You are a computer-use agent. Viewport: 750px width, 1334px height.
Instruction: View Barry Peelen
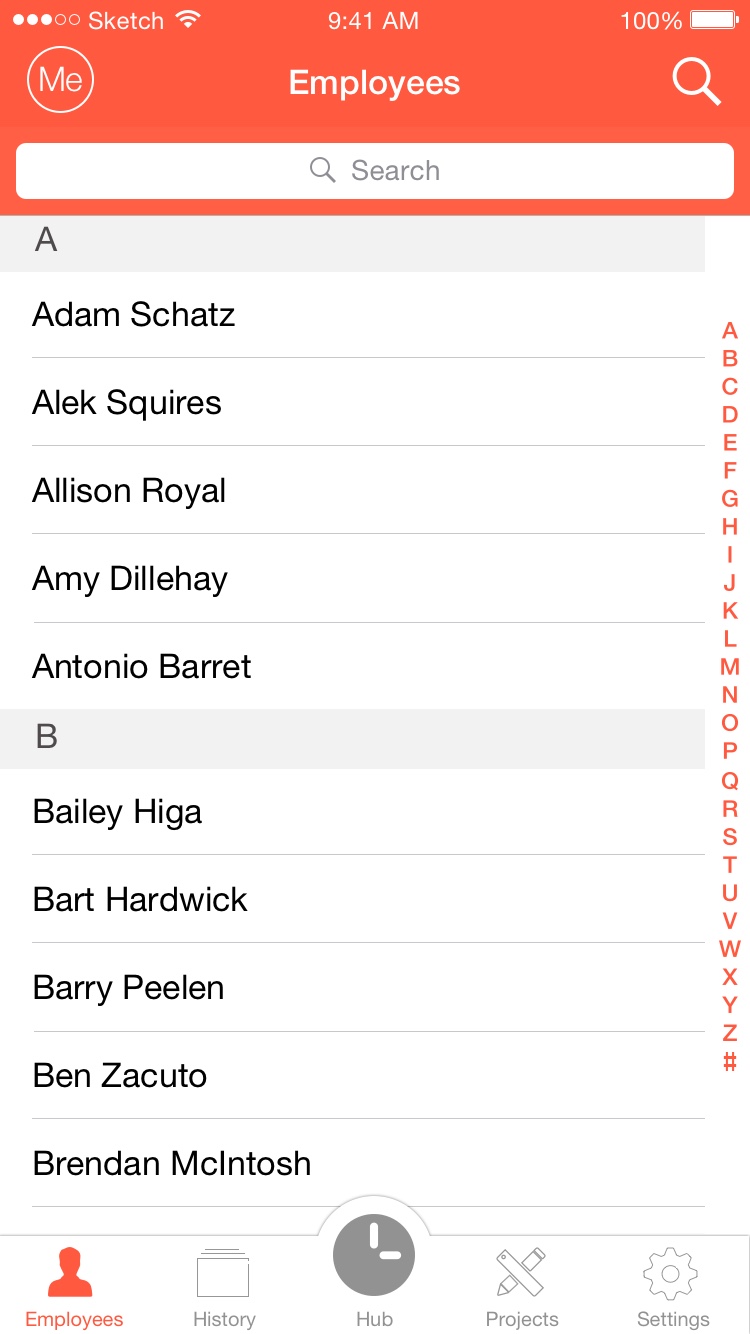click(x=352, y=987)
